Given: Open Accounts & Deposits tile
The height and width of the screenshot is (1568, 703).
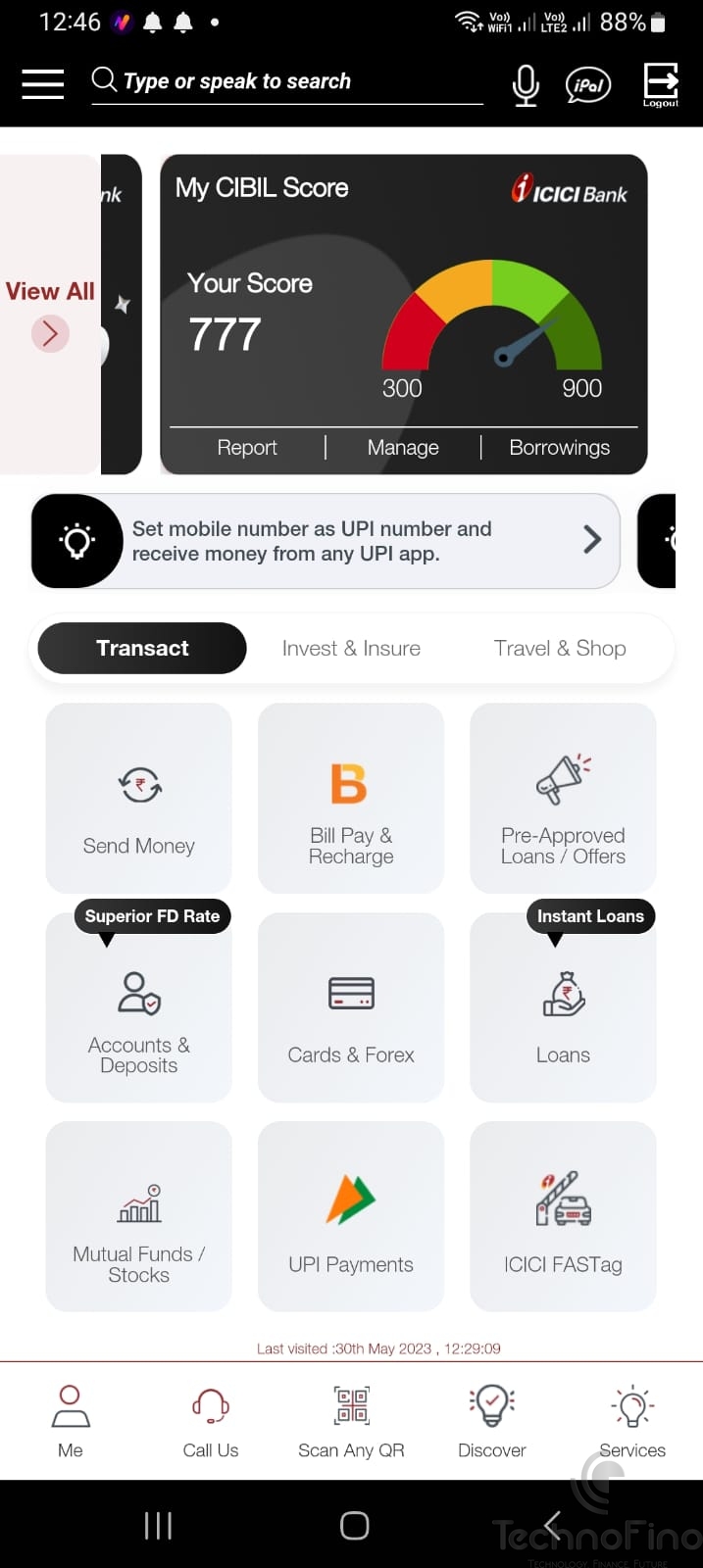Looking at the screenshot, I should [x=139, y=1009].
